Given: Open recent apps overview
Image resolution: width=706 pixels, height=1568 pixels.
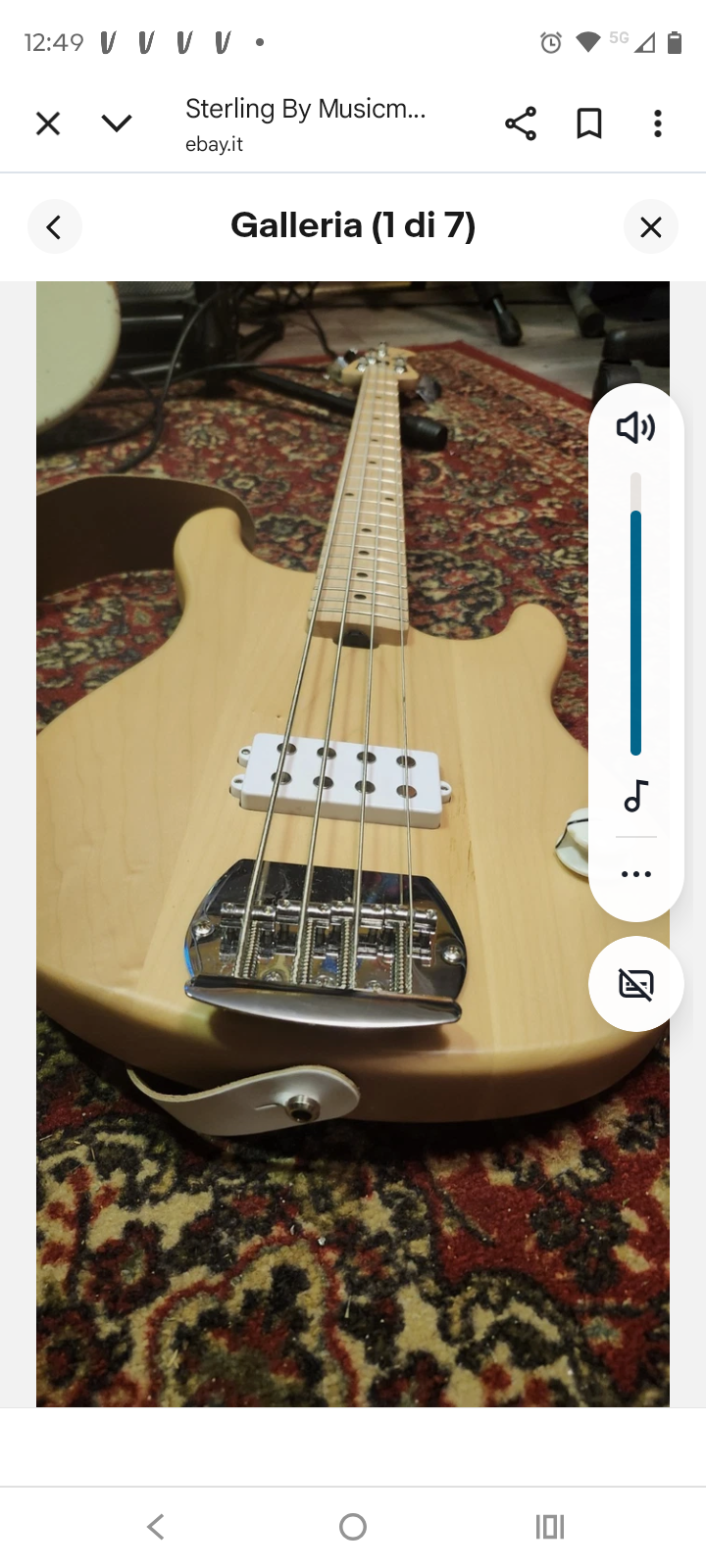Looking at the screenshot, I should pyautogui.click(x=550, y=1526).
